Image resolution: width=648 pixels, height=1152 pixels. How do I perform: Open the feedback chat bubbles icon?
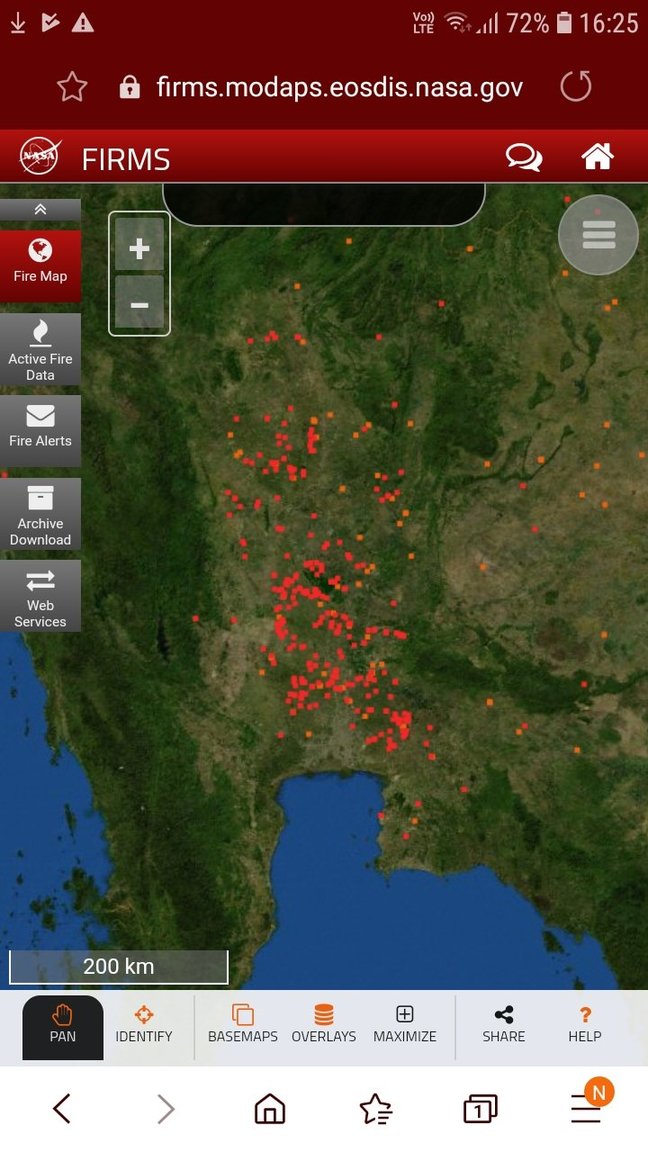pyautogui.click(x=524, y=157)
